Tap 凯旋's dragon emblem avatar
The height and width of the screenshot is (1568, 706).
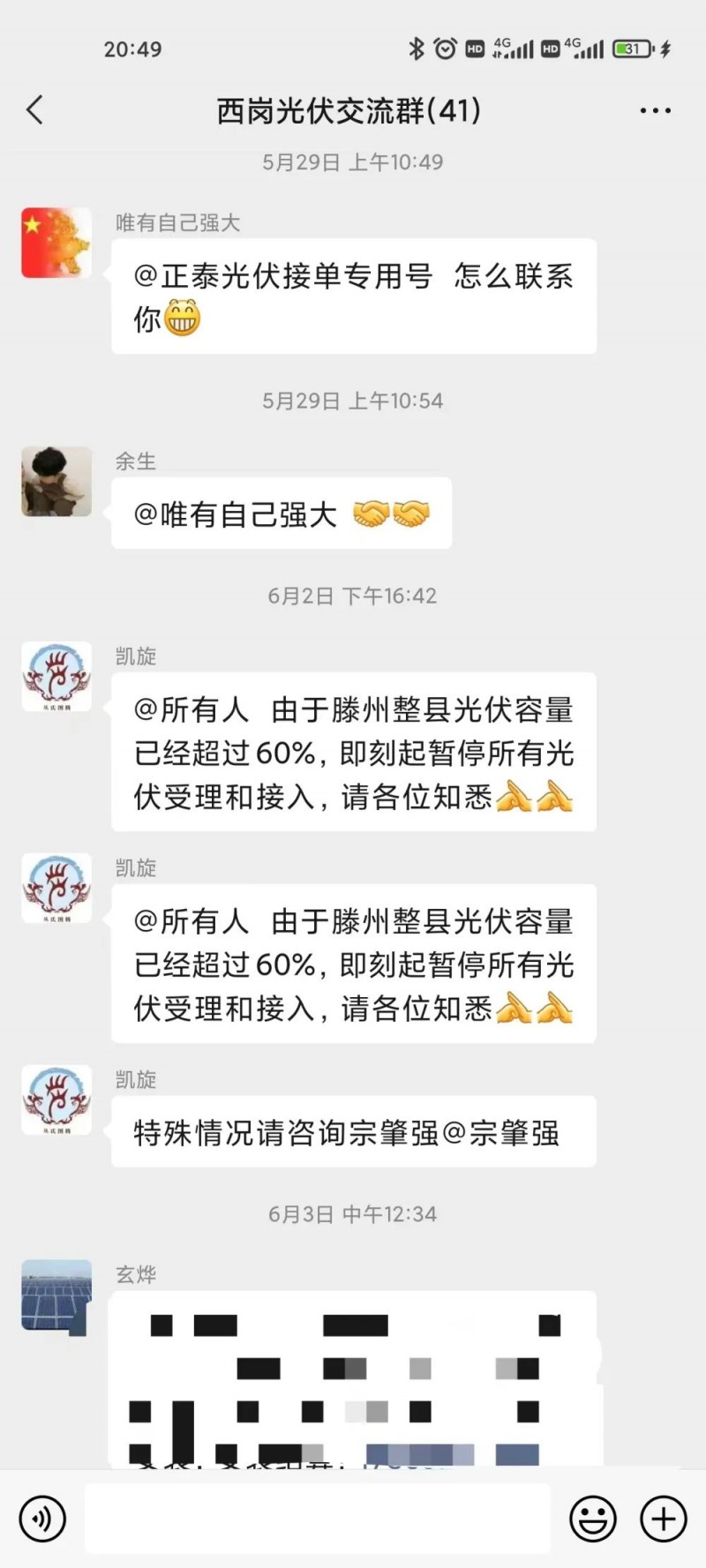coord(56,675)
